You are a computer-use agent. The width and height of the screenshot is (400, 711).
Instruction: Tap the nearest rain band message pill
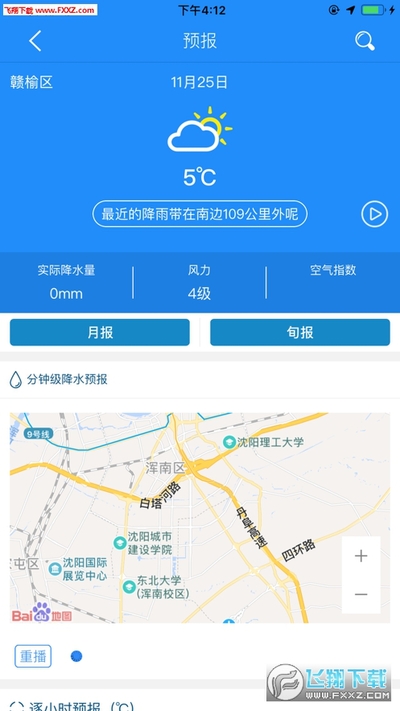pos(200,214)
